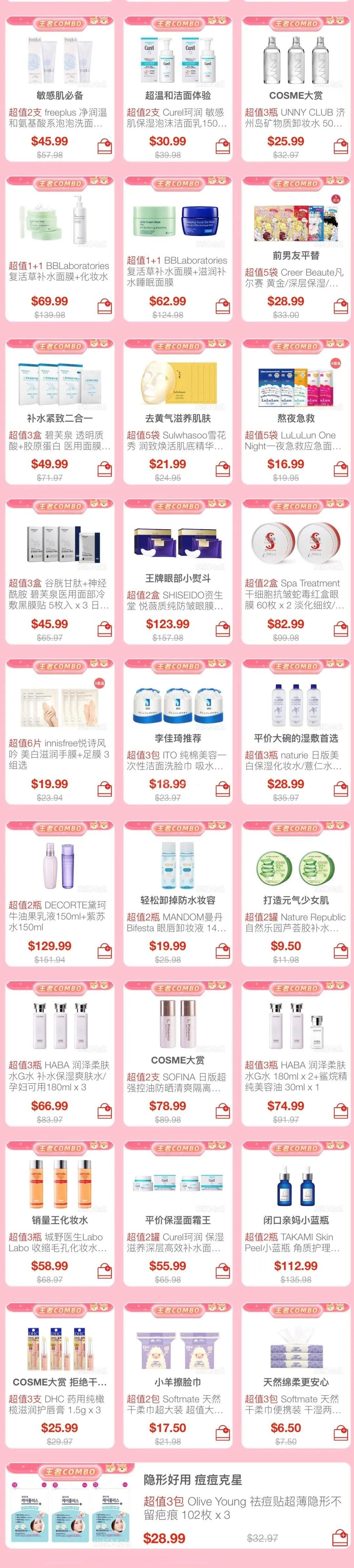Add ITO cotton face towels to cart
This screenshot has height=1568, width=354.
(223, 789)
